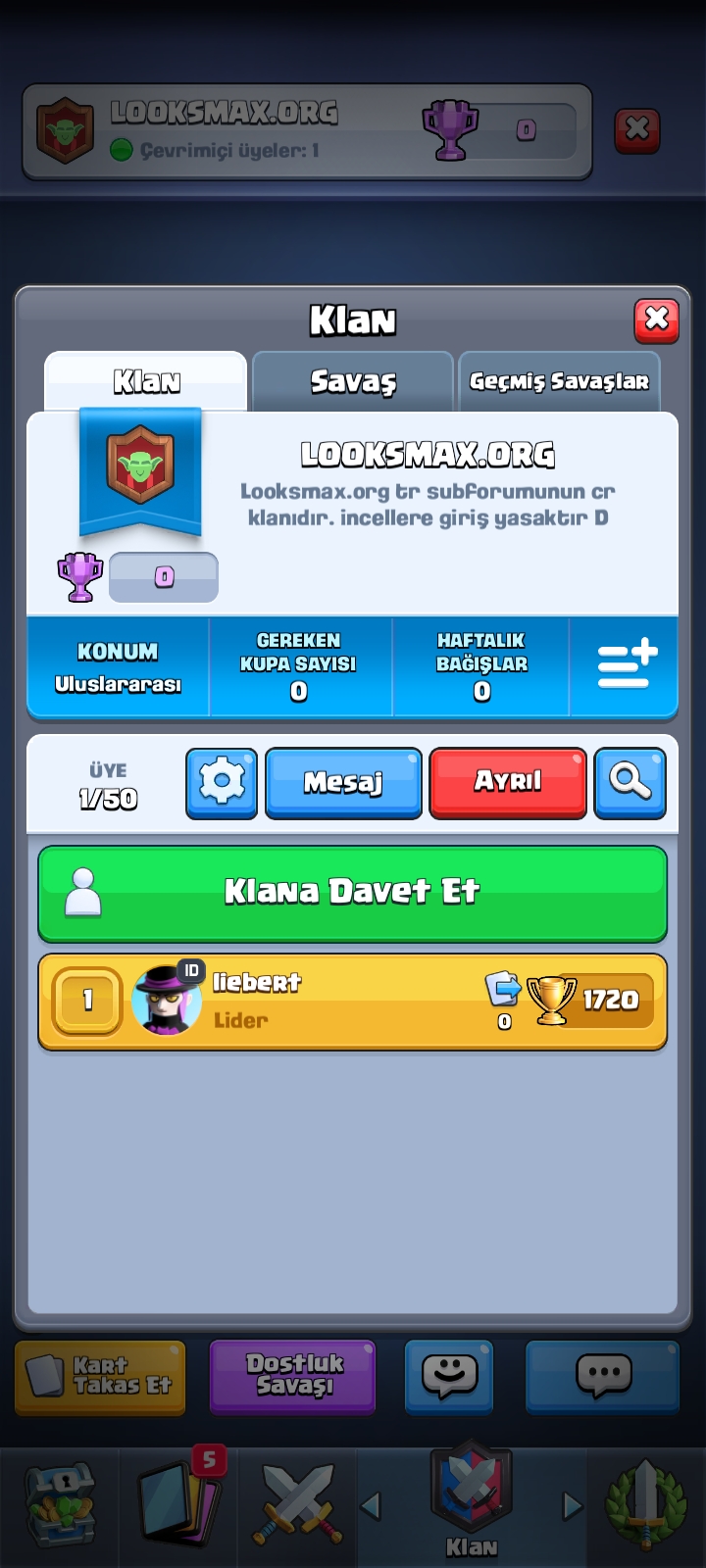Open the emote button
706x1568 pixels.
tap(449, 1376)
